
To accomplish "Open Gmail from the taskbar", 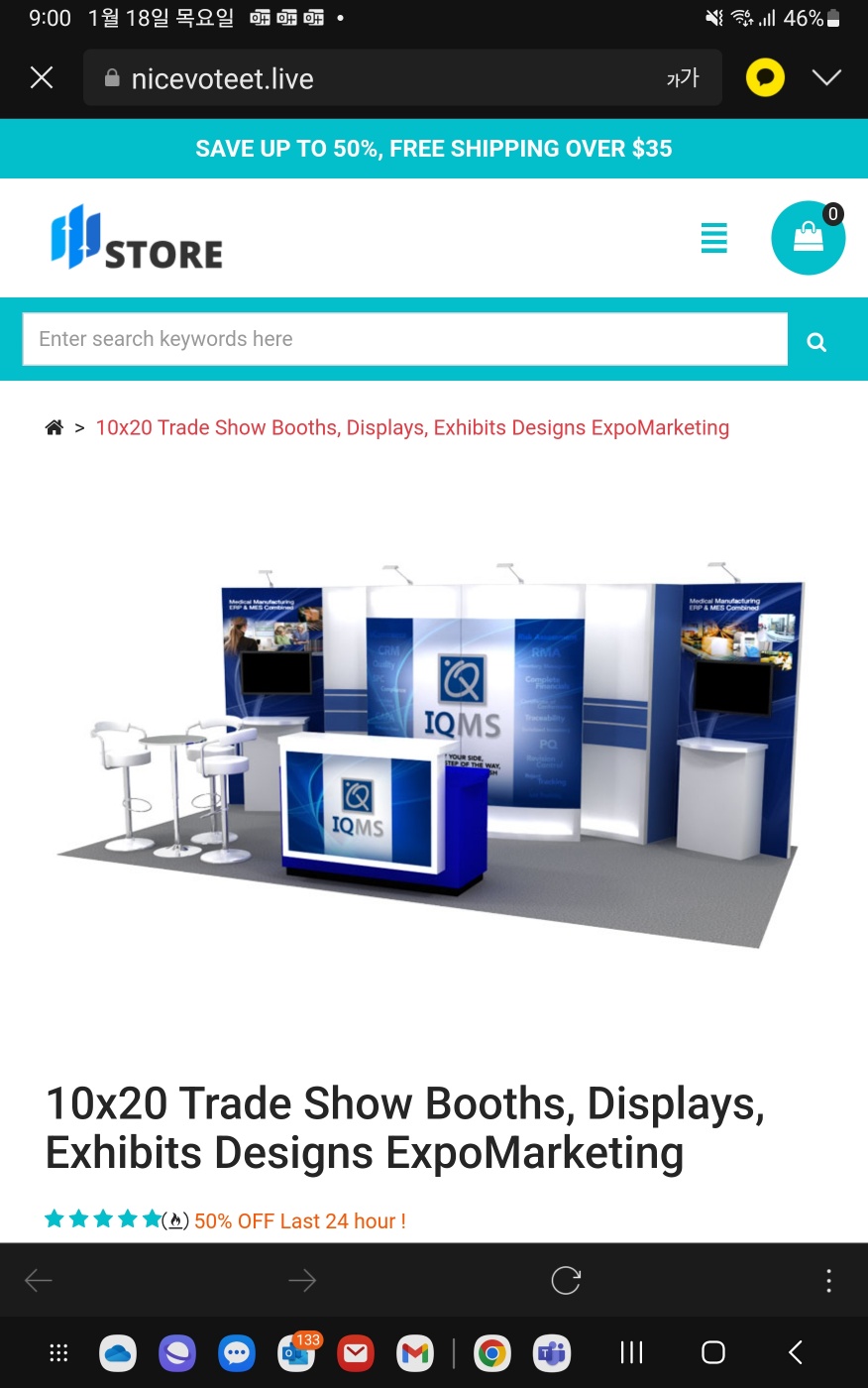I will pos(415,1352).
